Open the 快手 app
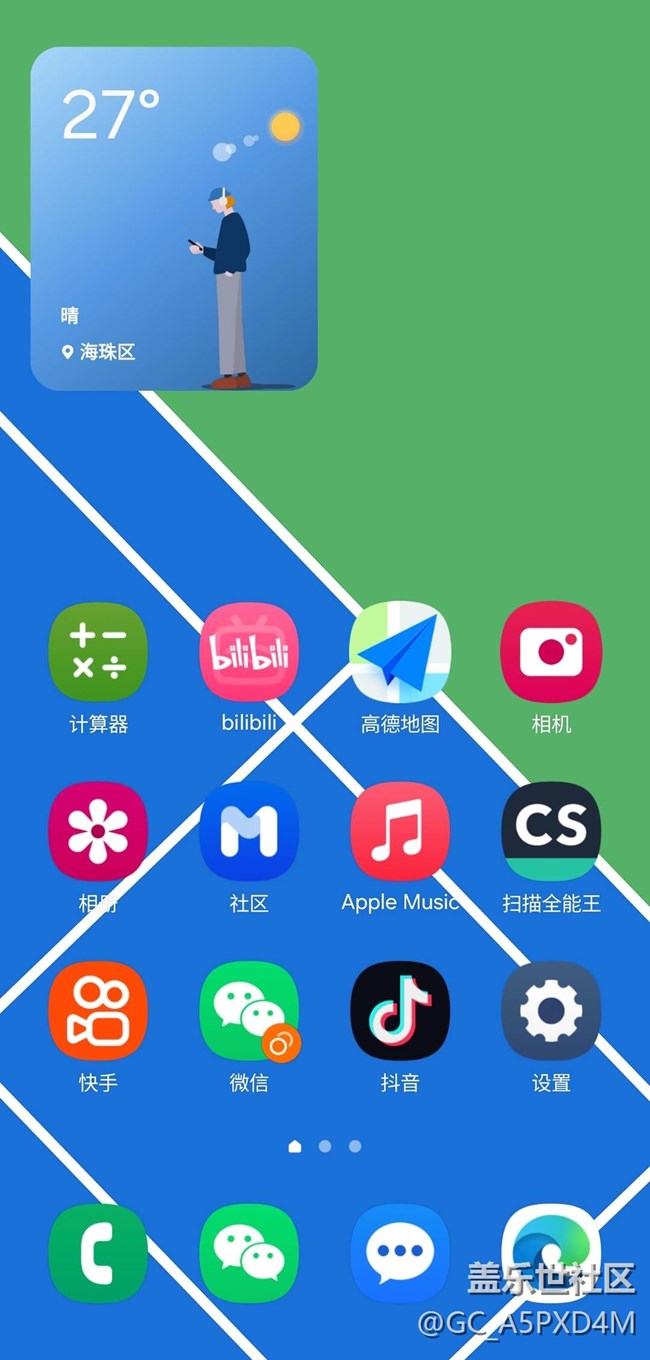 tap(98, 1011)
